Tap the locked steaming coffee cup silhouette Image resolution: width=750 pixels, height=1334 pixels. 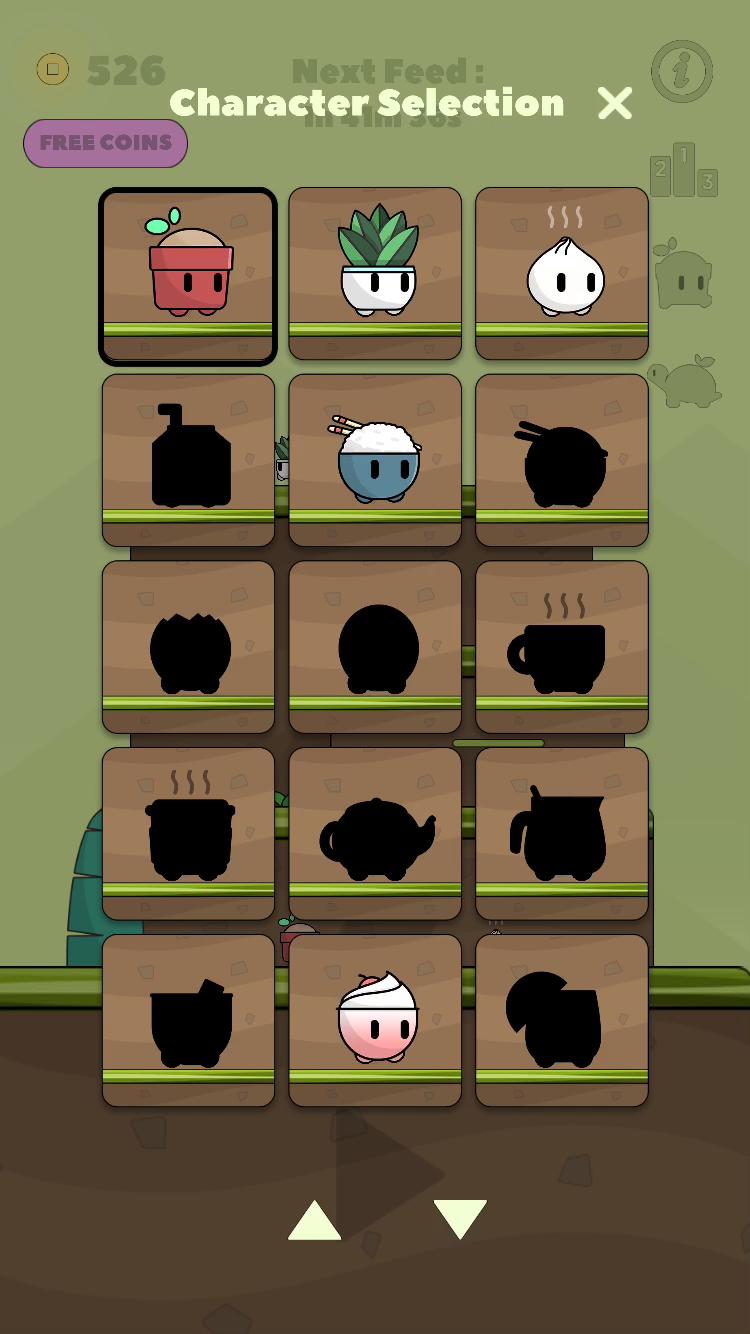[x=562, y=647]
